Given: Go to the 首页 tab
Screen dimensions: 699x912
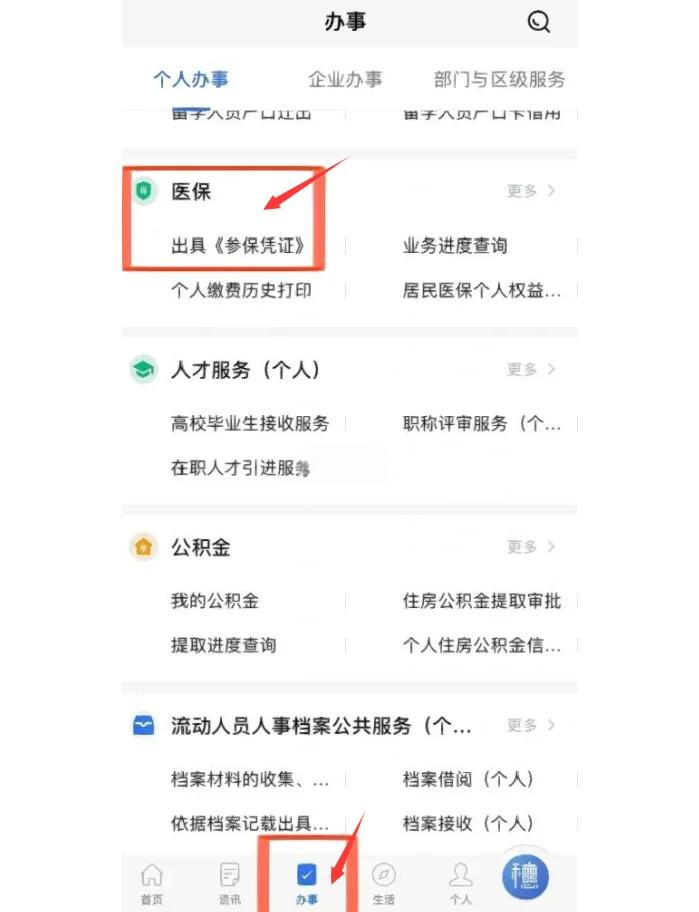Looking at the screenshot, I should (152, 883).
